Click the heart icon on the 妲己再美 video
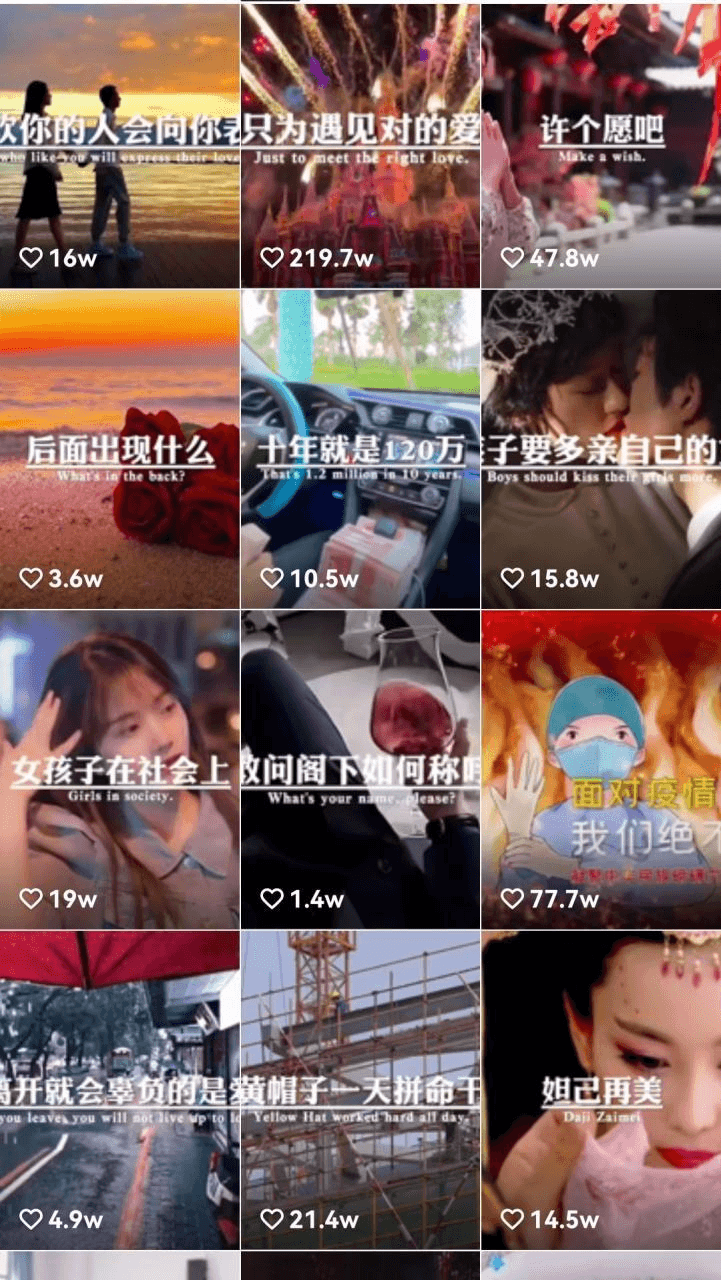 [x=512, y=1219]
